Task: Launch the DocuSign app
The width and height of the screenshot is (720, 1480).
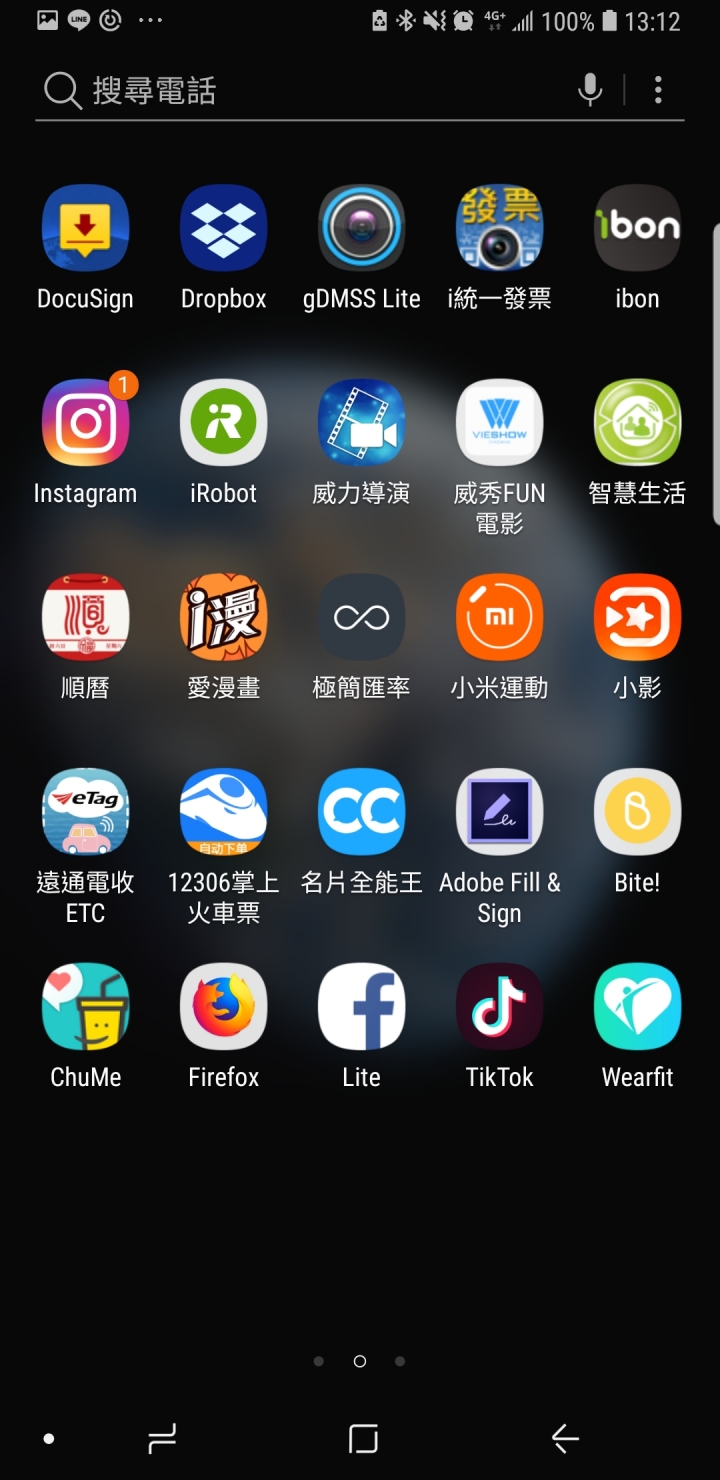Action: pyautogui.click(x=85, y=228)
